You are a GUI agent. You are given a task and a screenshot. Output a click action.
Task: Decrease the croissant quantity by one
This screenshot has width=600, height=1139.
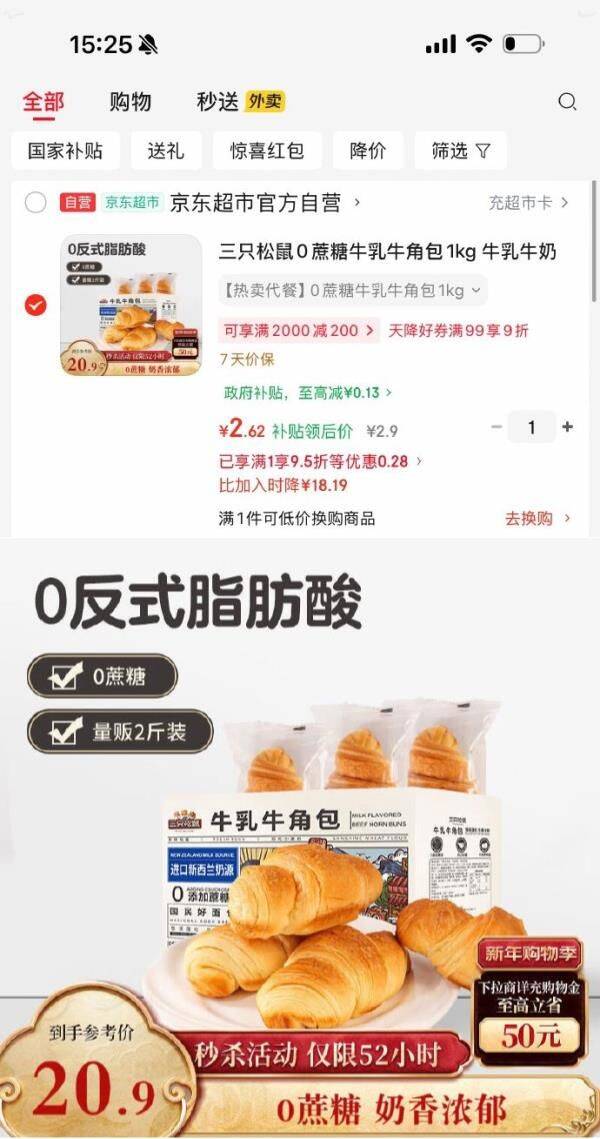click(497, 427)
